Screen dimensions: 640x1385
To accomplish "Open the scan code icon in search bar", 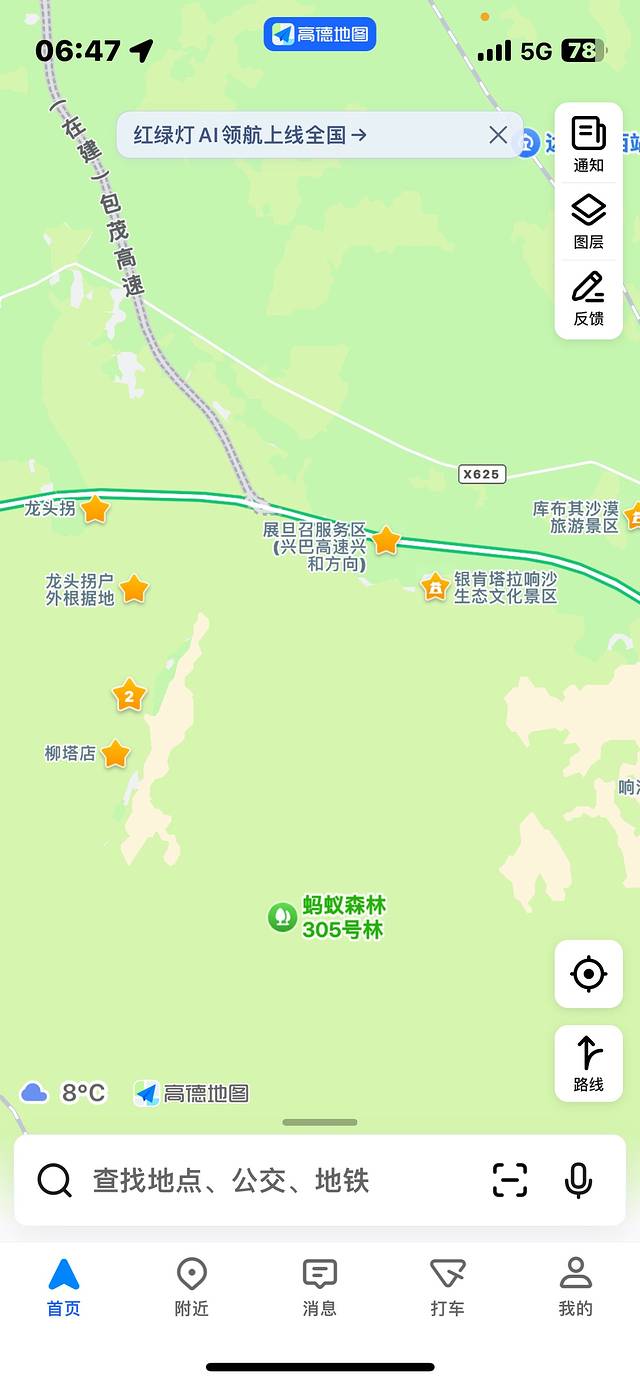I will point(510,1181).
